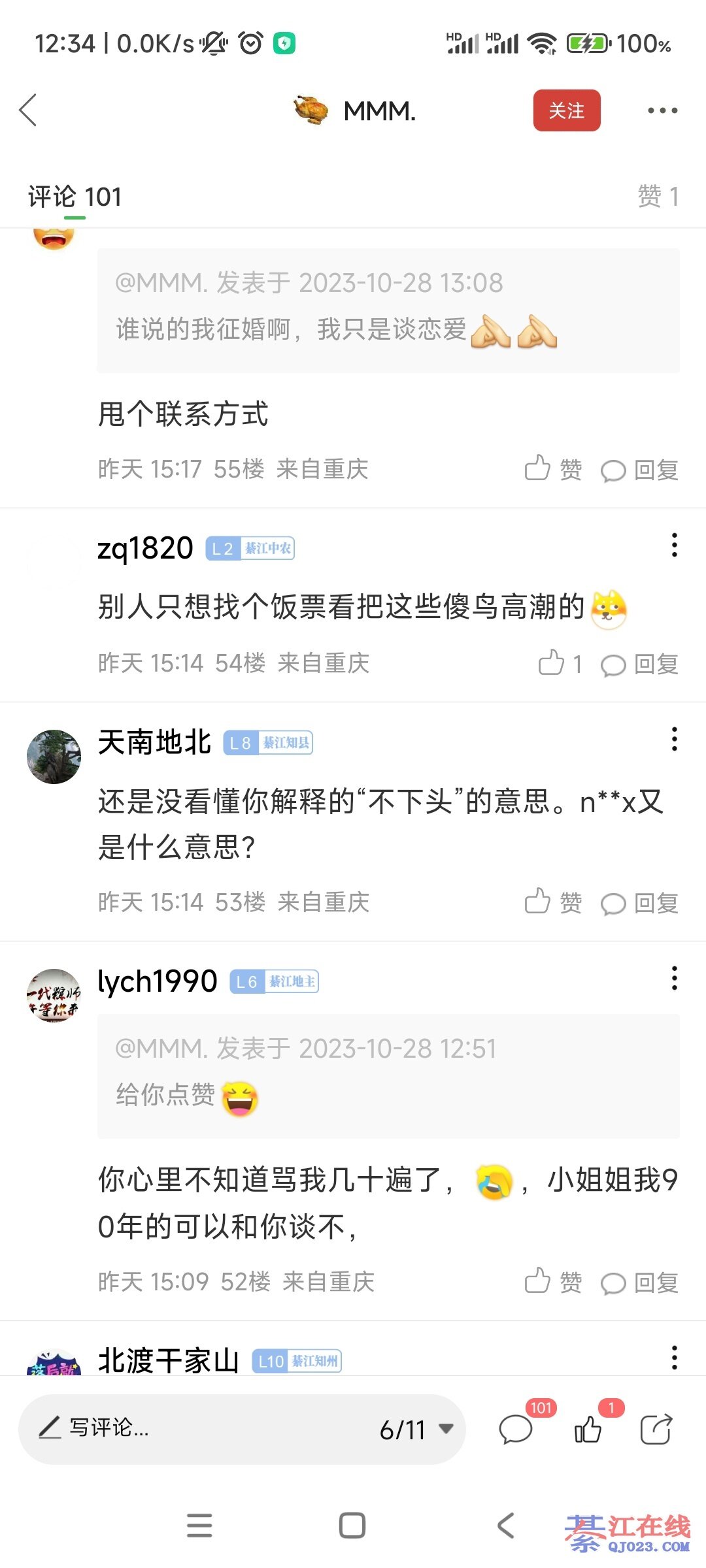Reply to zq1820's 54楼 comment
The image size is (706, 1568).
[x=639, y=664]
